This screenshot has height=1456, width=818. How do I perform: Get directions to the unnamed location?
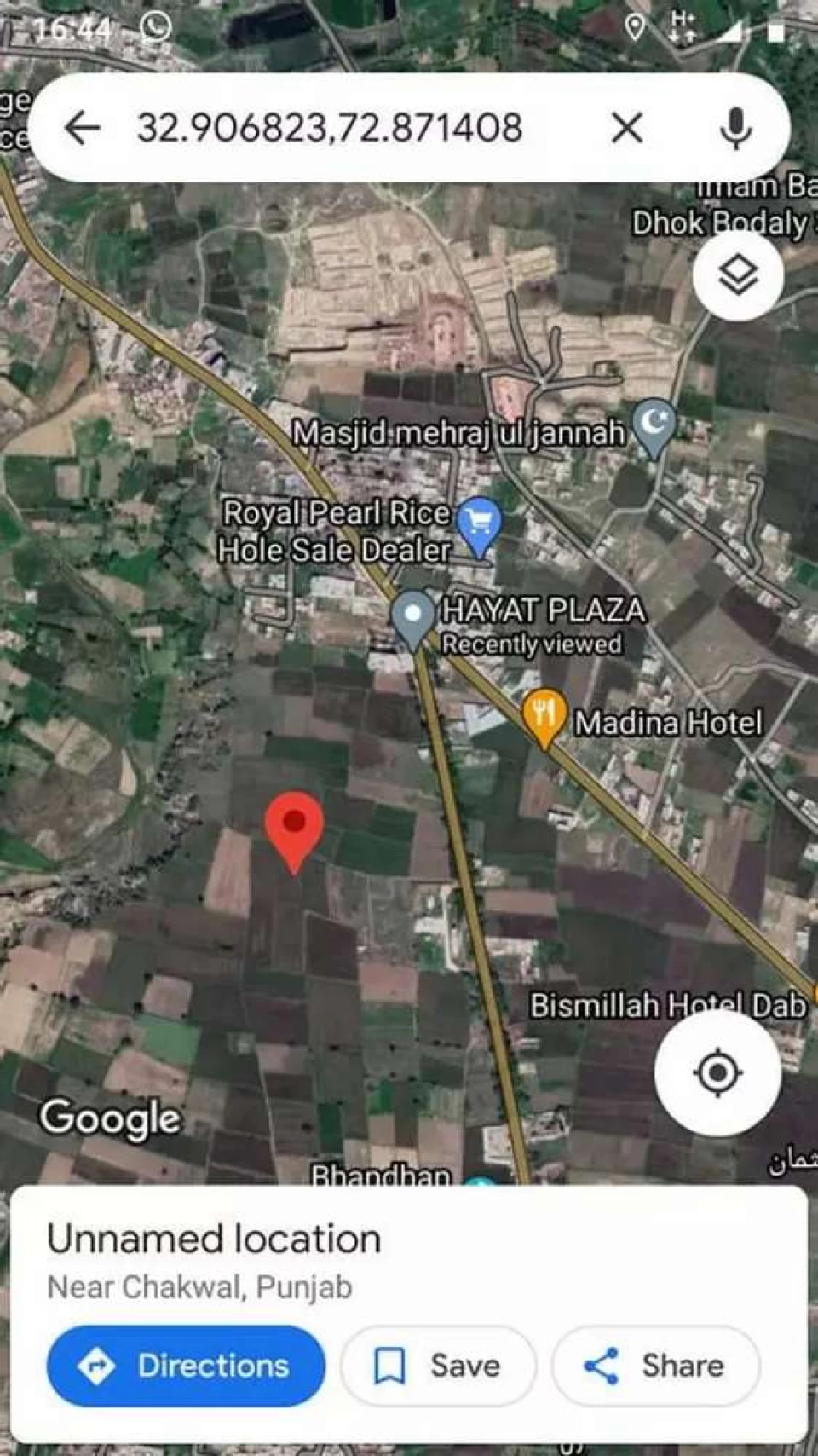(186, 1366)
